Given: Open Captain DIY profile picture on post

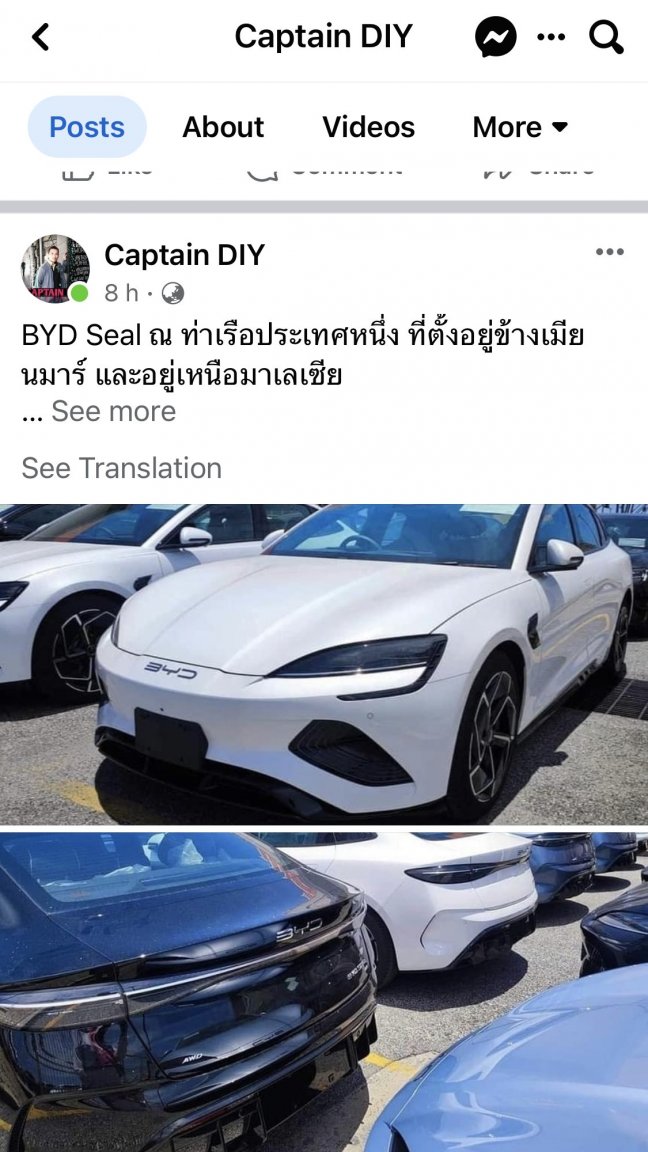Looking at the screenshot, I should (55, 269).
